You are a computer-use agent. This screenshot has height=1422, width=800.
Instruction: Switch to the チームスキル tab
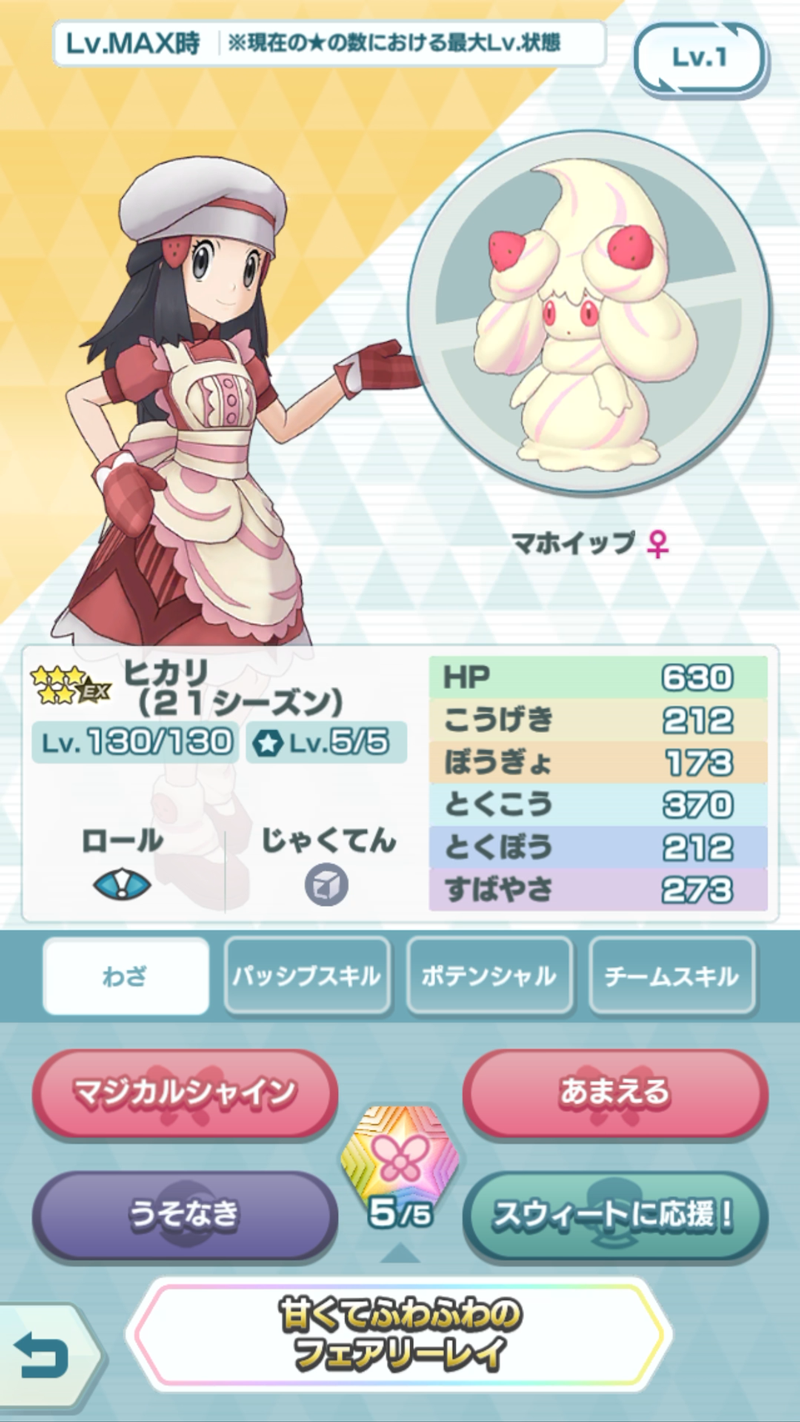point(672,976)
